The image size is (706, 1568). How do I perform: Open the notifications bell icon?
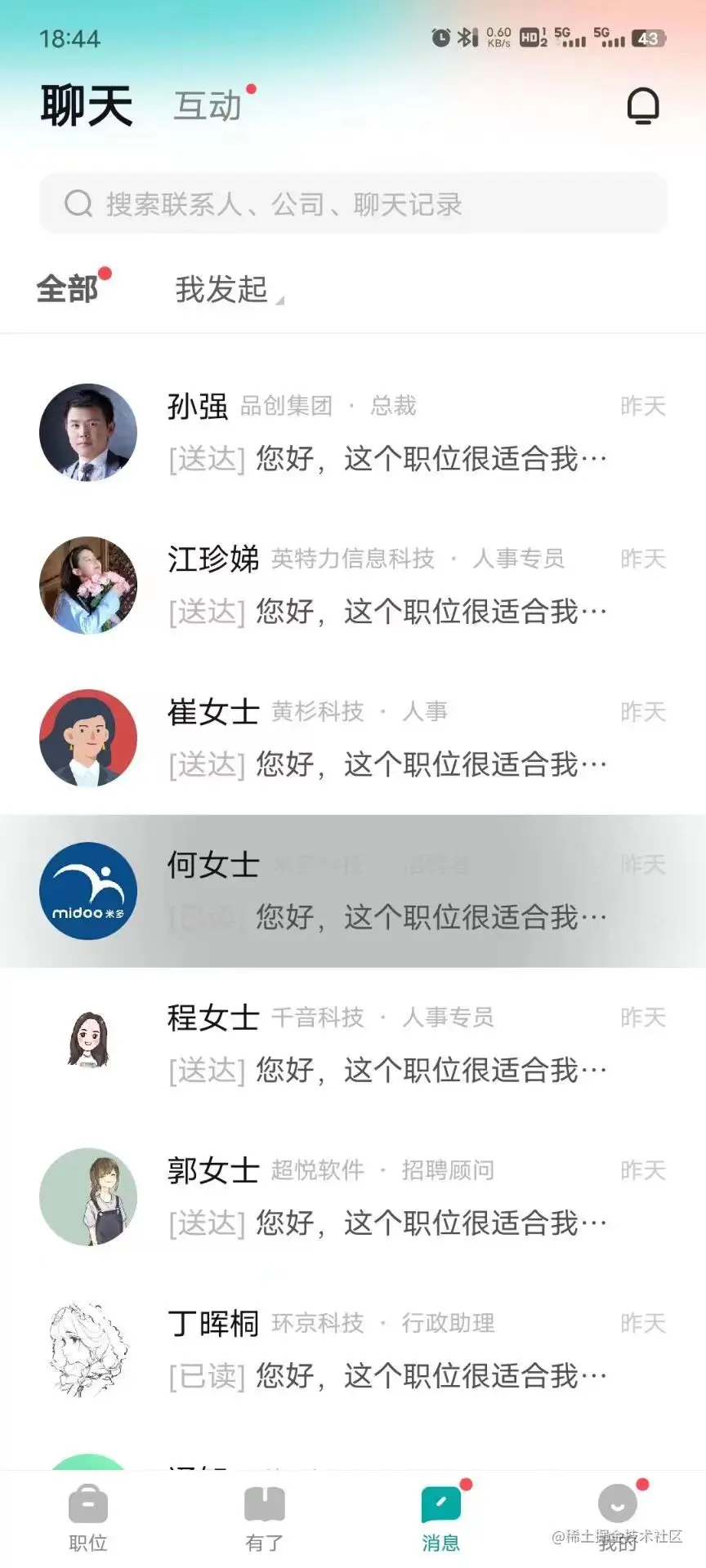click(643, 106)
